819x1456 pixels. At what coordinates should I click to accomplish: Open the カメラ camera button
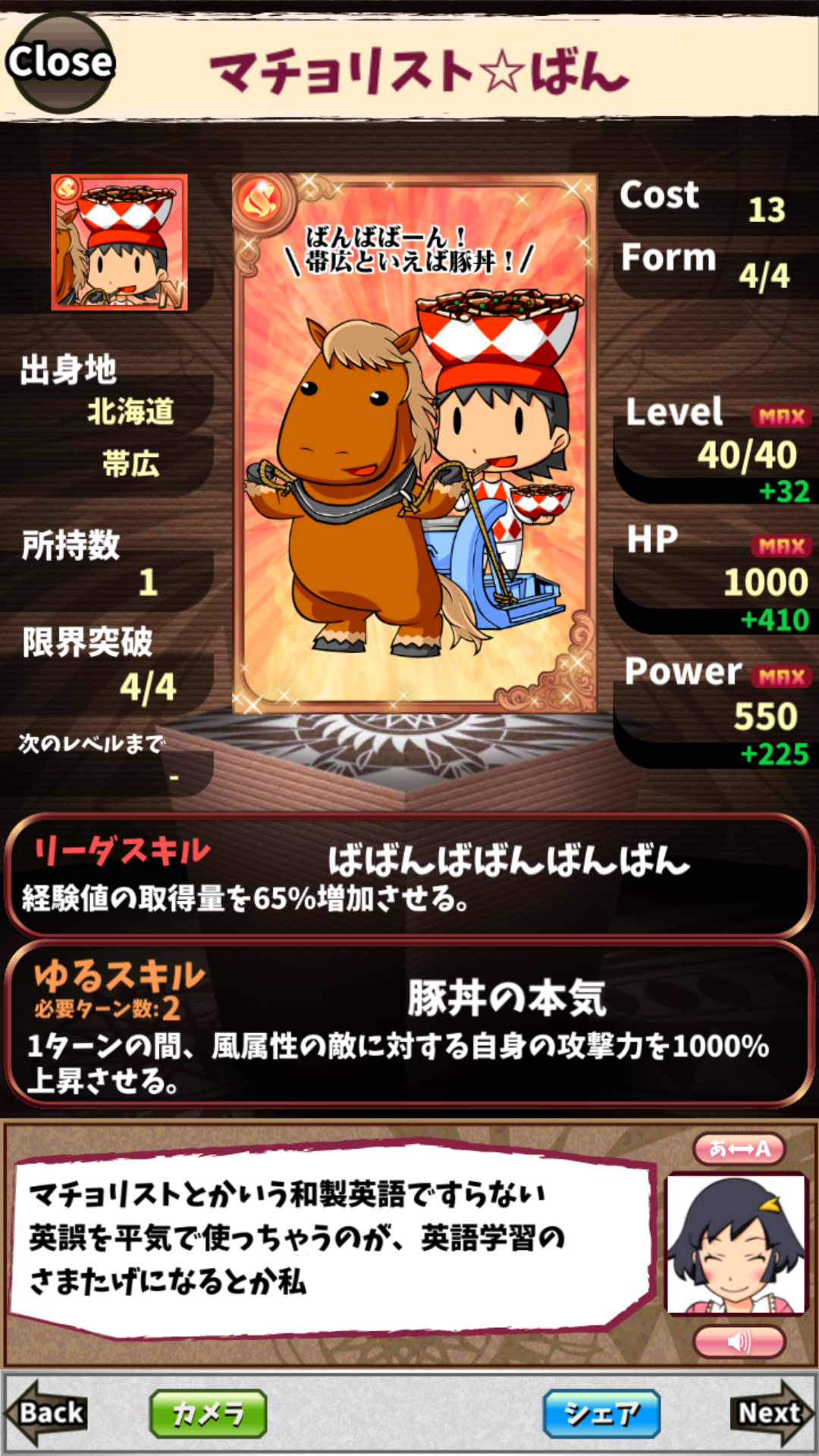point(209,1414)
